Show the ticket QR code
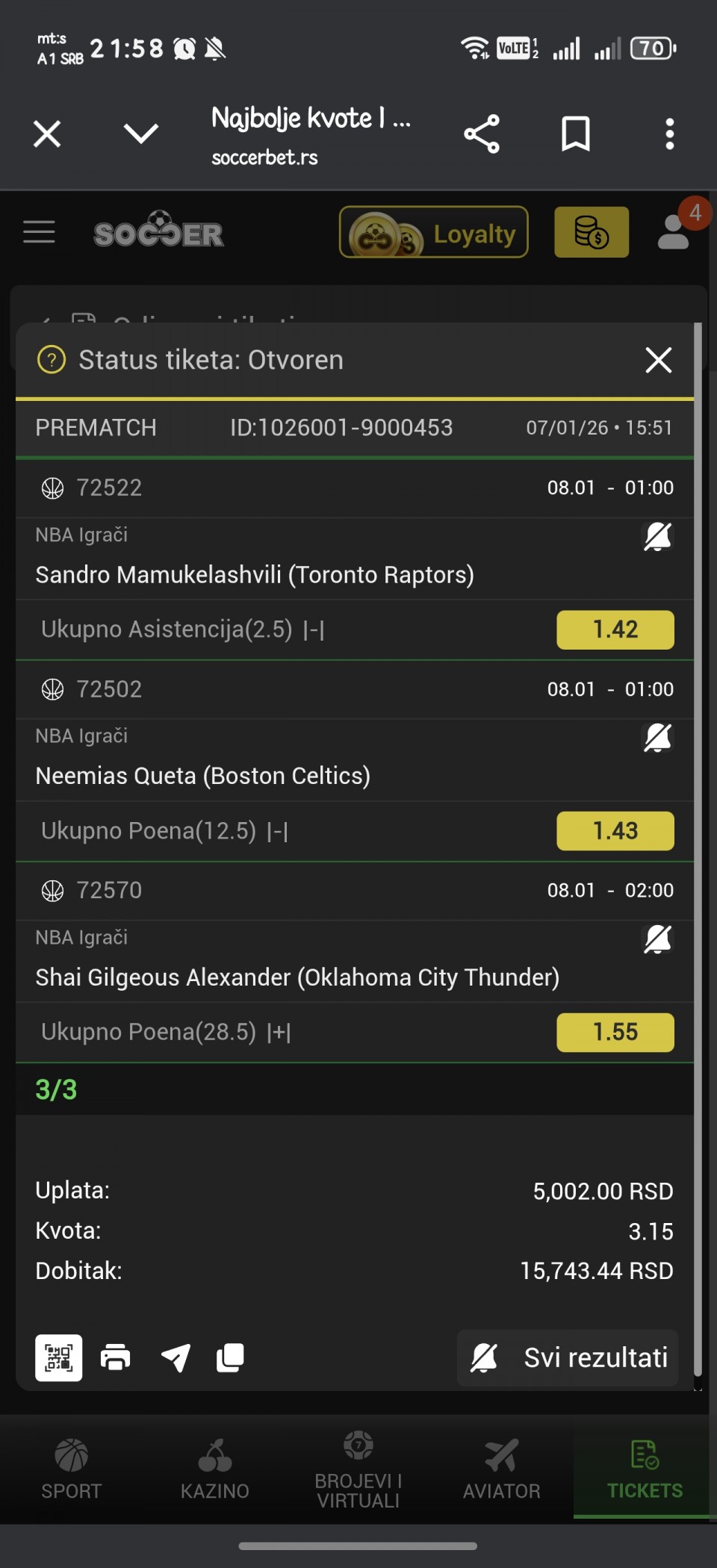 click(59, 1357)
